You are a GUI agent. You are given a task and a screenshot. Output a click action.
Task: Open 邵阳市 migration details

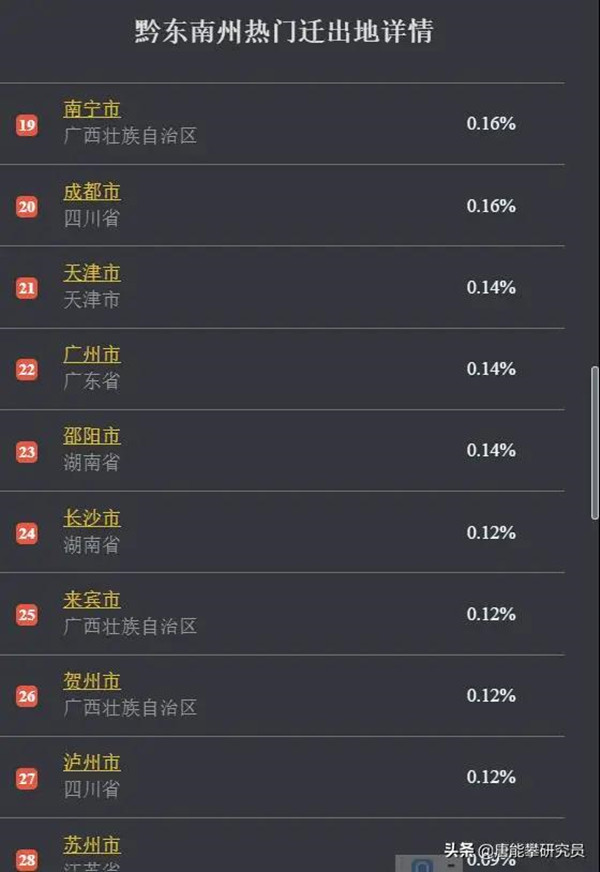click(x=92, y=437)
